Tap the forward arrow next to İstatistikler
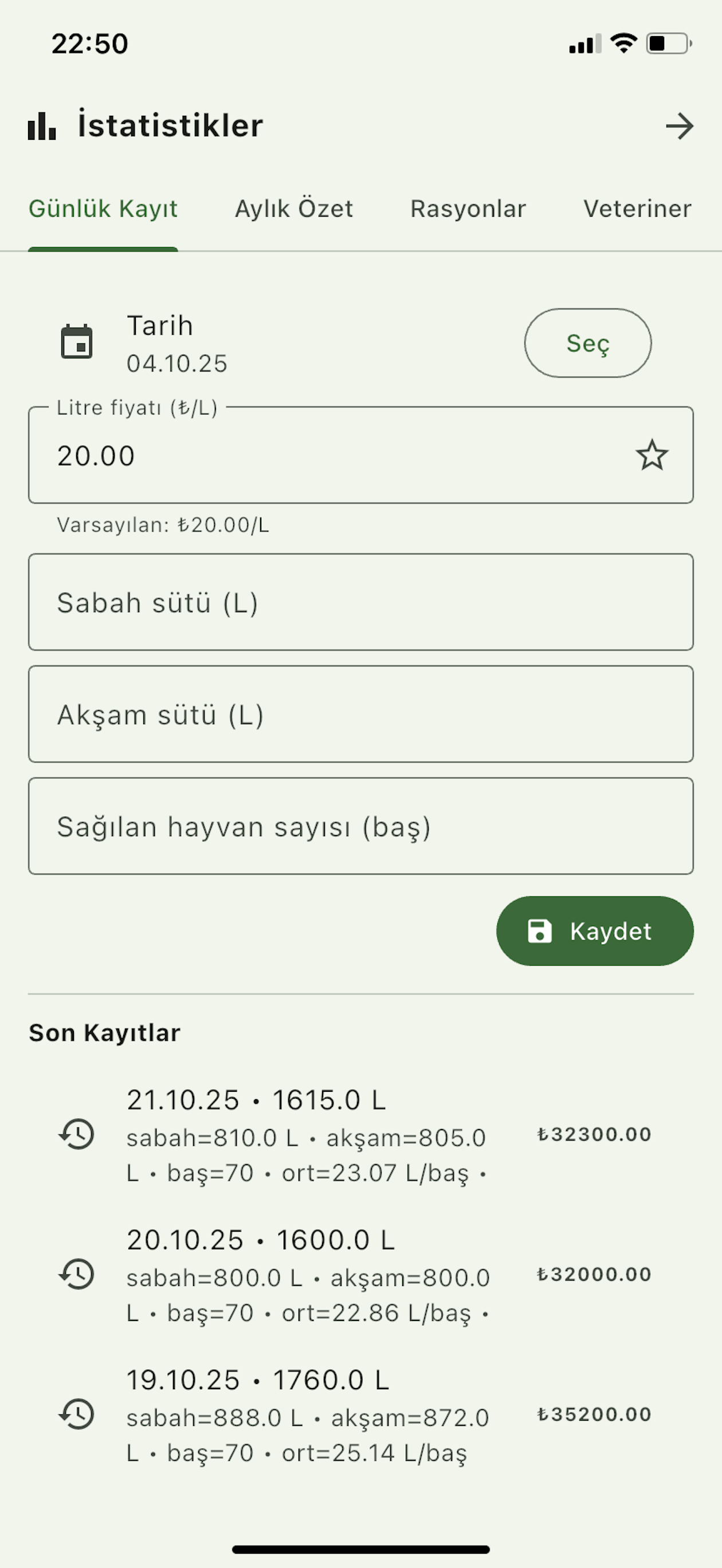 point(680,126)
